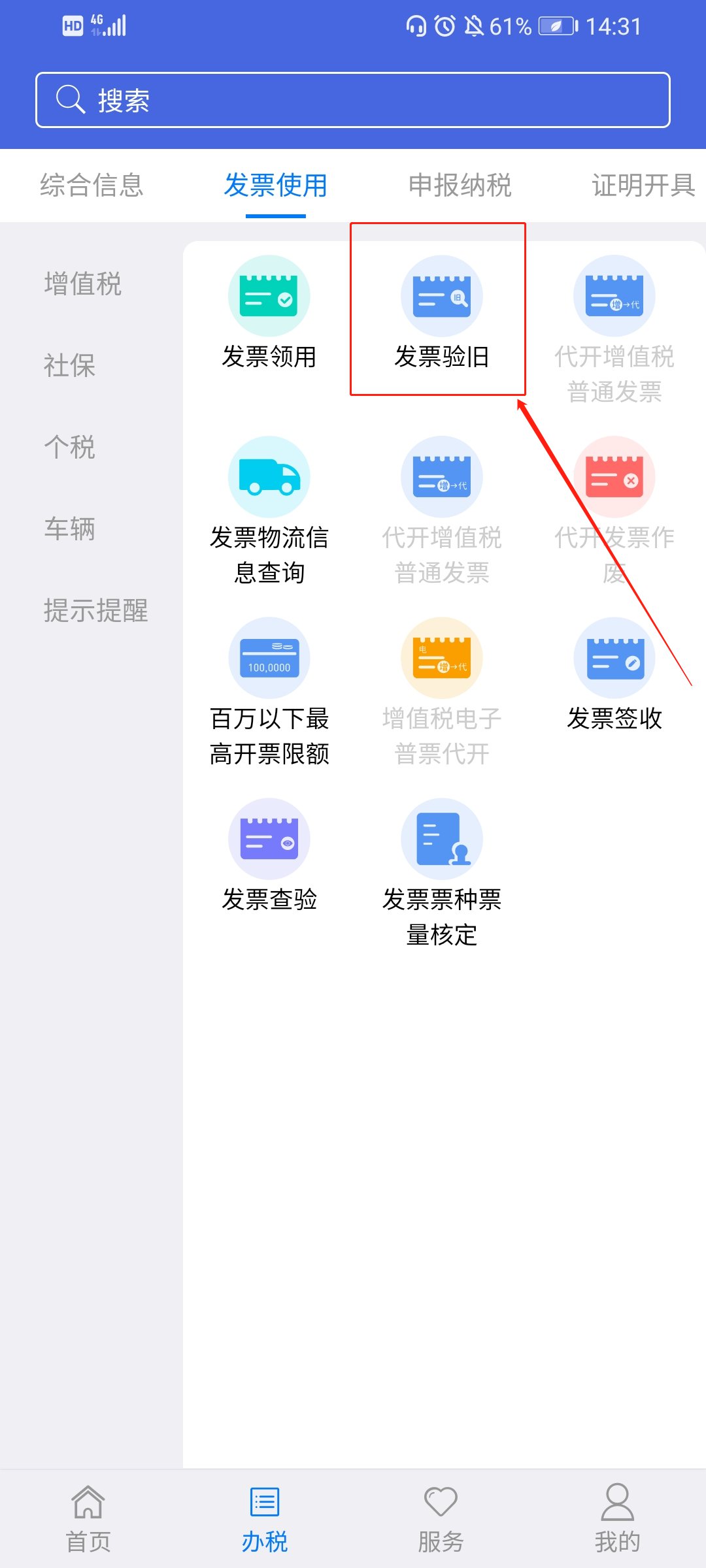Select 提示提醒 in the side menu
Screen dimensions: 706x1568
[95, 611]
